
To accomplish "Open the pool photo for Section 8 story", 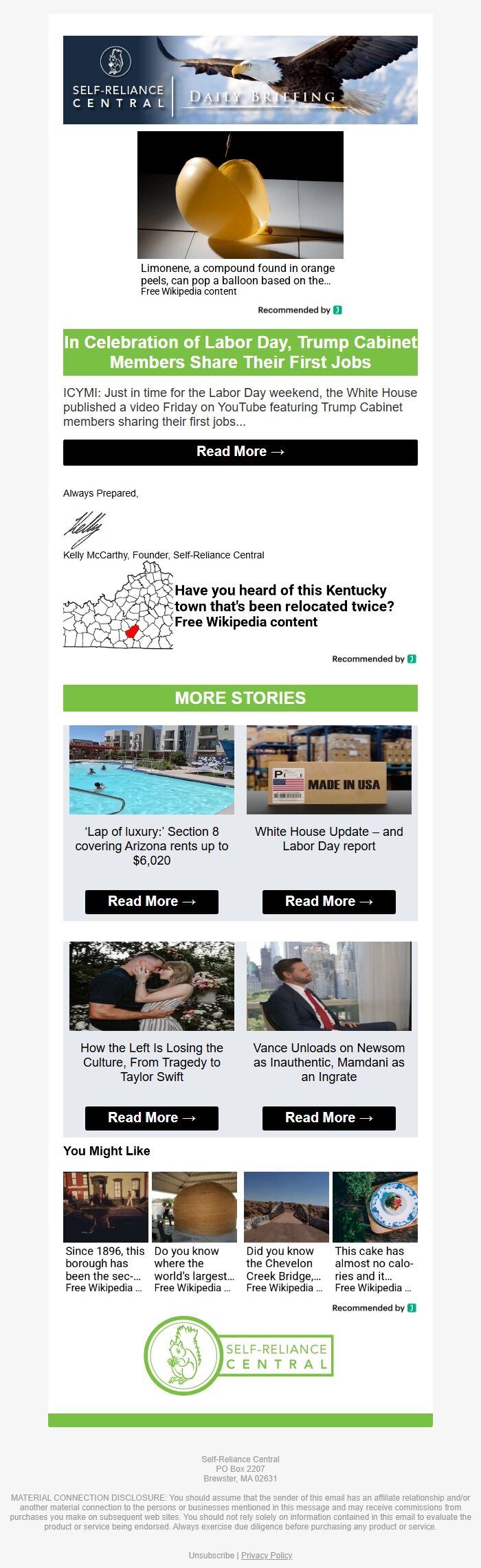I will point(151,770).
